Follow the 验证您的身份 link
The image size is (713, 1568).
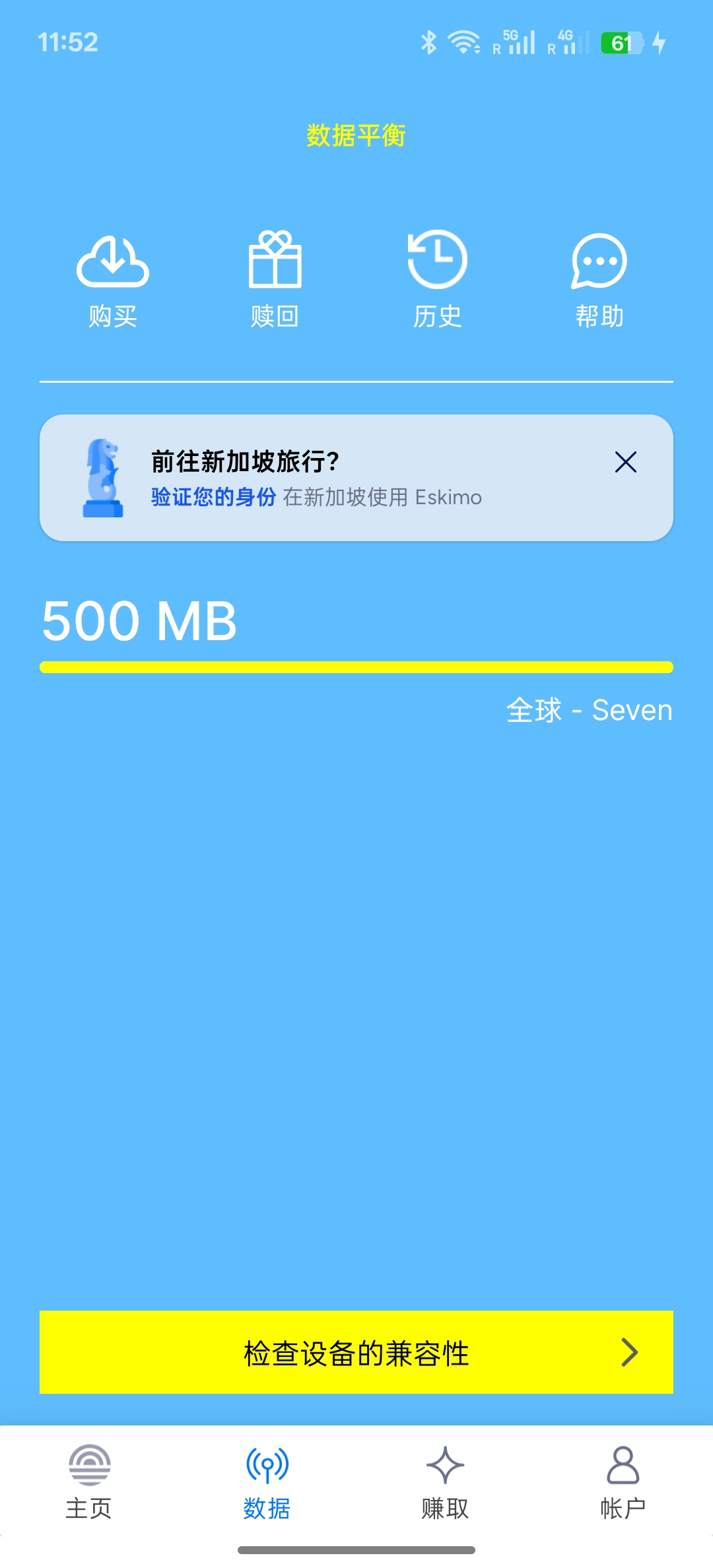click(x=213, y=497)
